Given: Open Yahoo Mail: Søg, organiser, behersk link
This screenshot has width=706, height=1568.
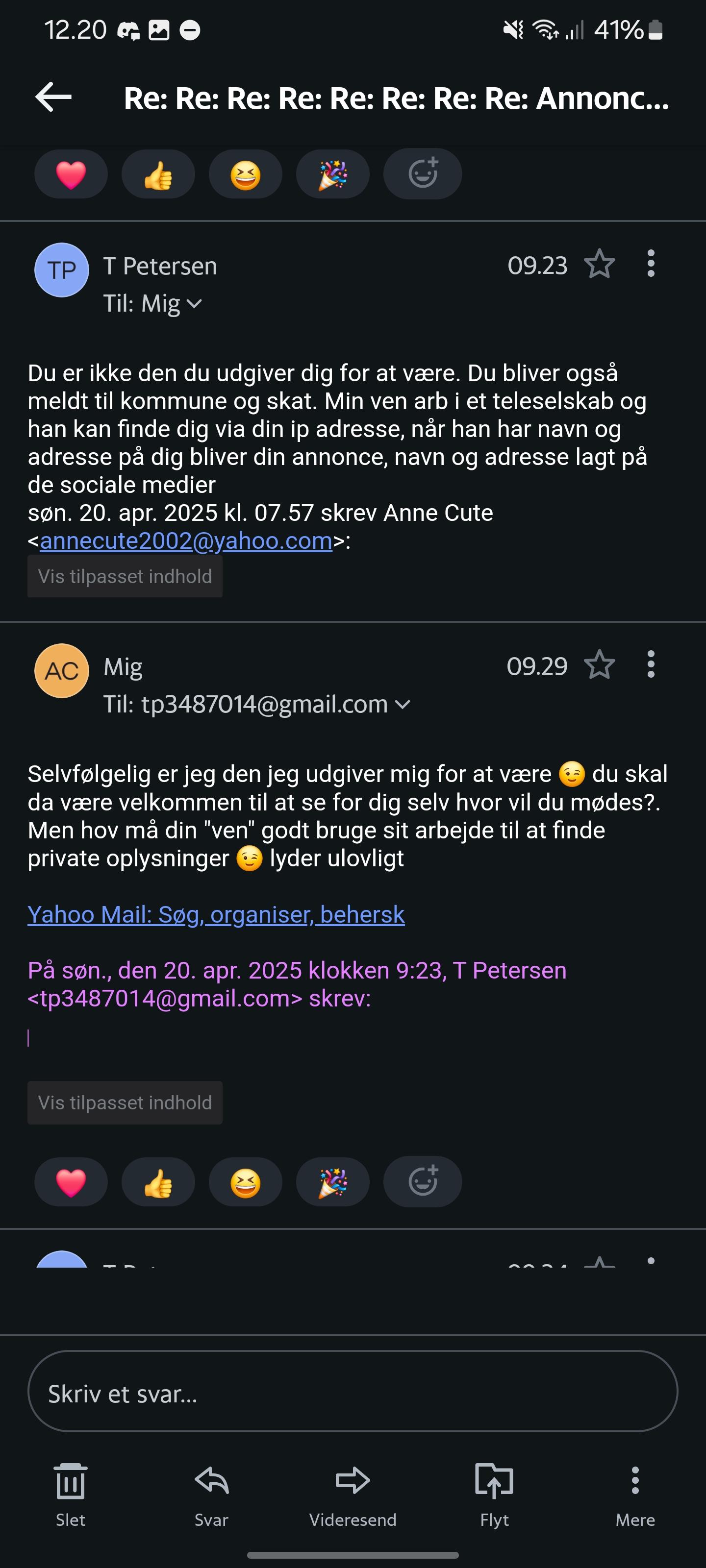Looking at the screenshot, I should (x=216, y=914).
